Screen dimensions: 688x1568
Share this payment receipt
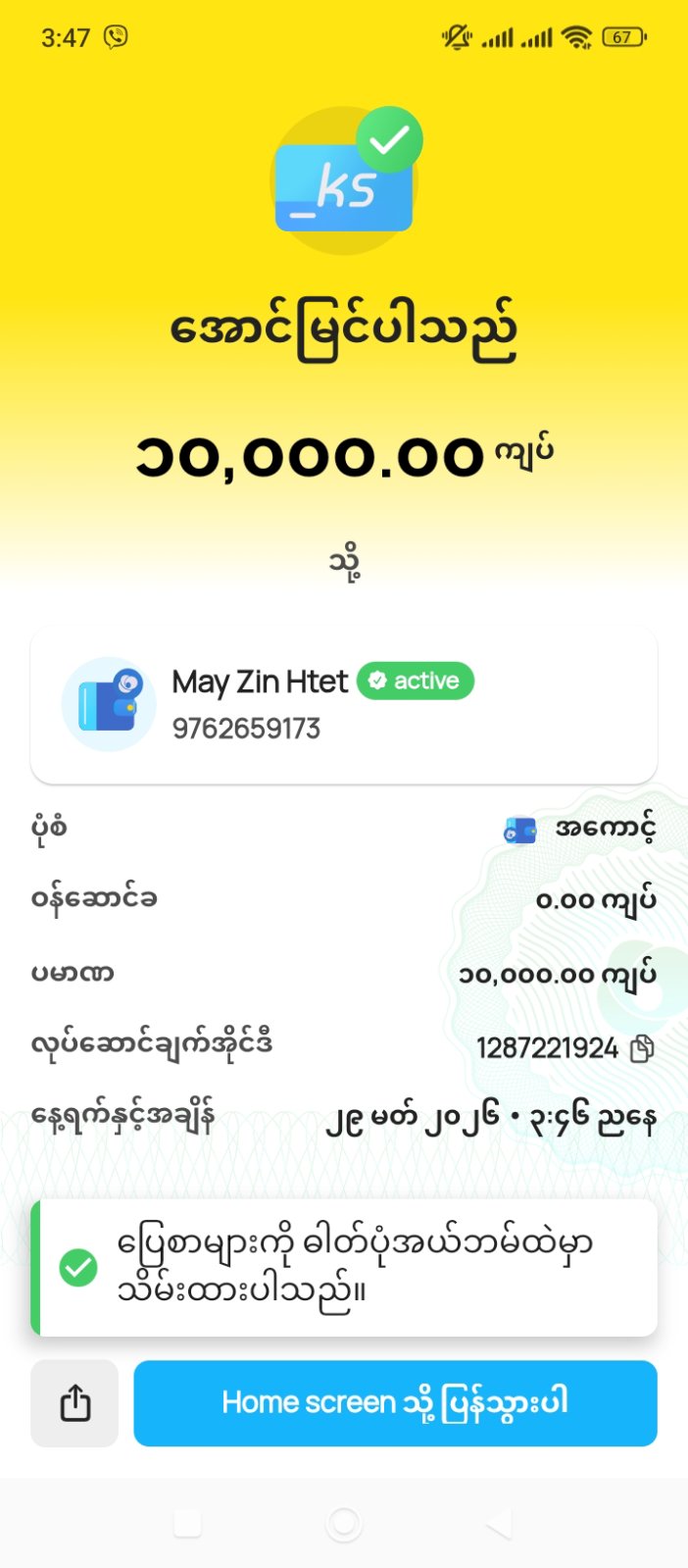pos(74,1403)
